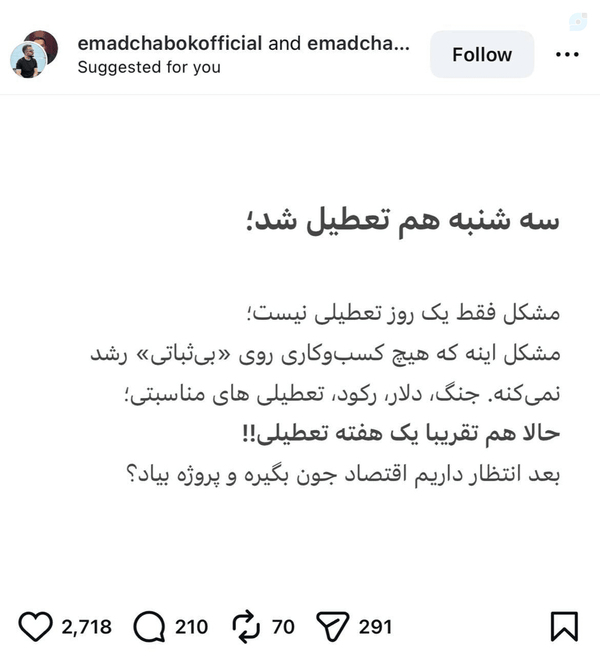Like this post with the heart icon
The image size is (600, 657).
[x=36, y=626]
